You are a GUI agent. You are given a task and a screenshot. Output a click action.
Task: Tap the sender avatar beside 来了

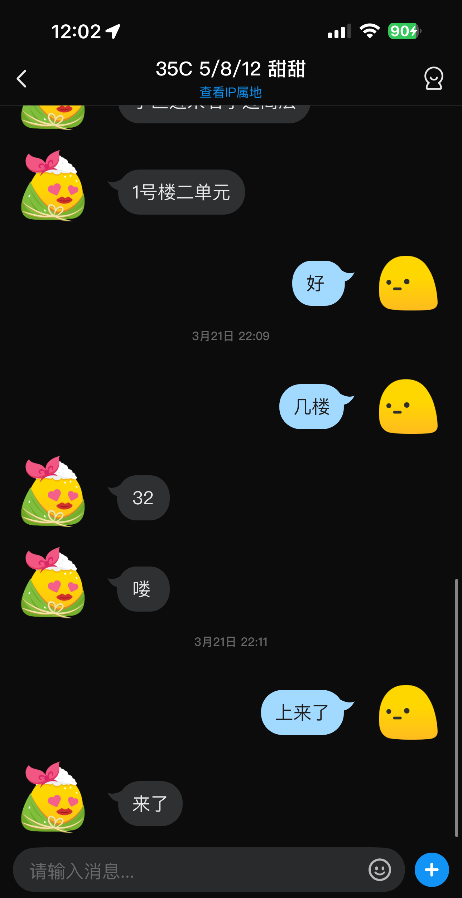pyautogui.click(x=53, y=797)
